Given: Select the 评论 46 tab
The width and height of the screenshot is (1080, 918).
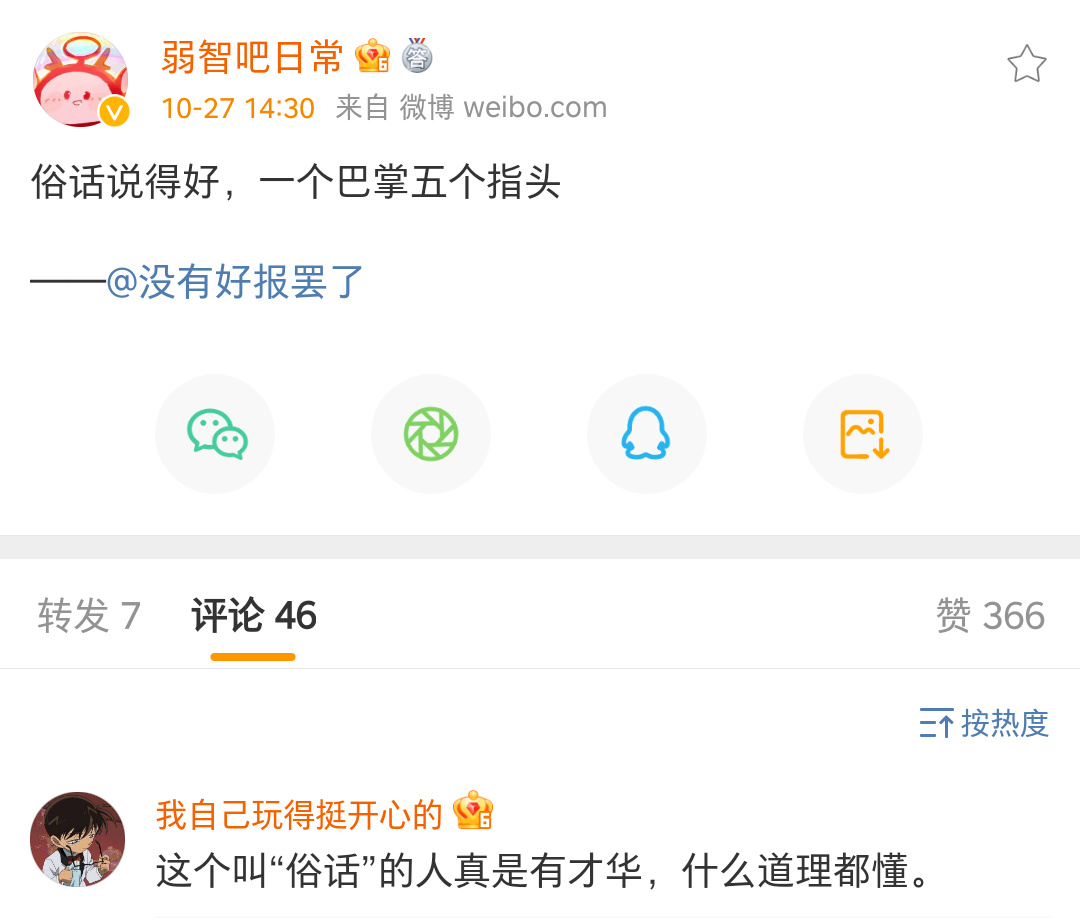Looking at the screenshot, I should (253, 616).
